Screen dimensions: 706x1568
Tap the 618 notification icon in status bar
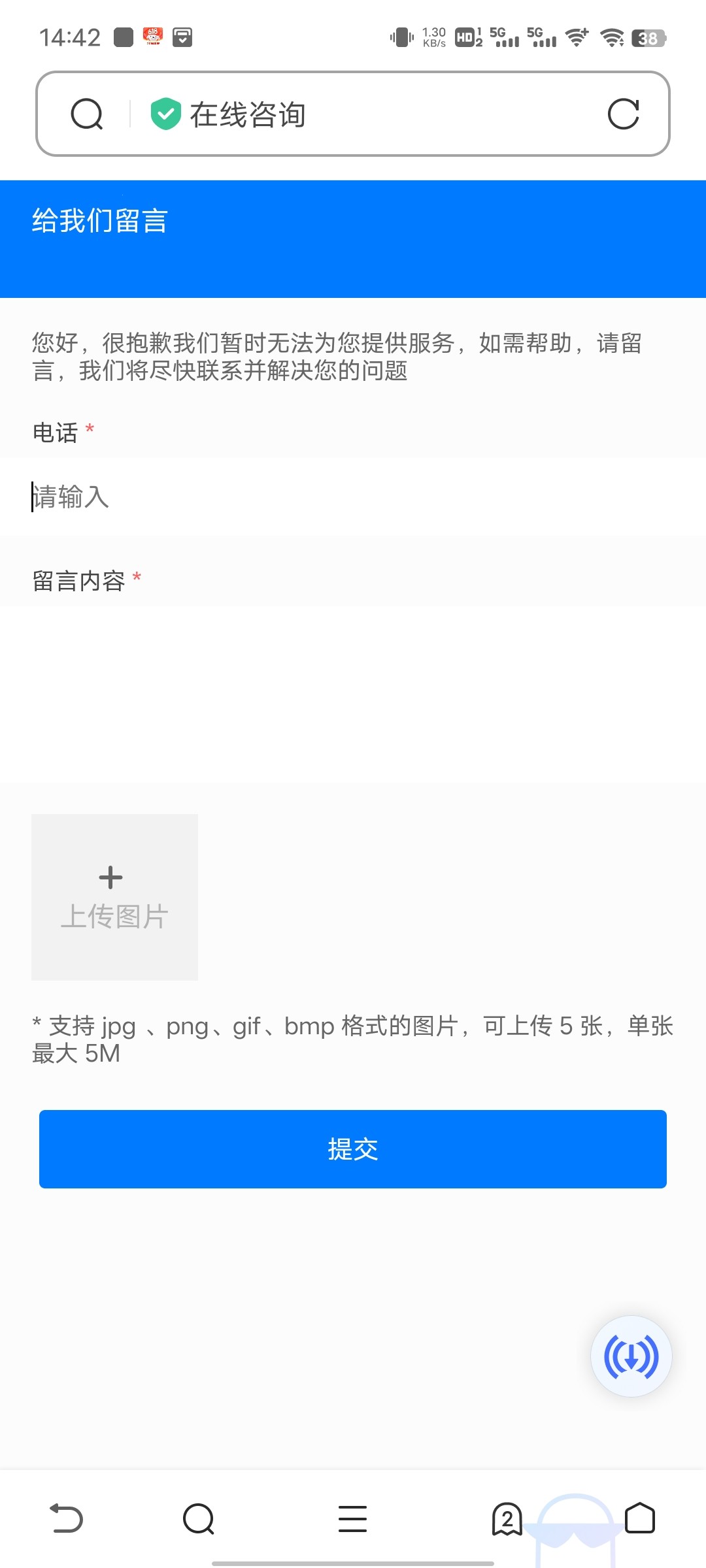click(x=152, y=37)
